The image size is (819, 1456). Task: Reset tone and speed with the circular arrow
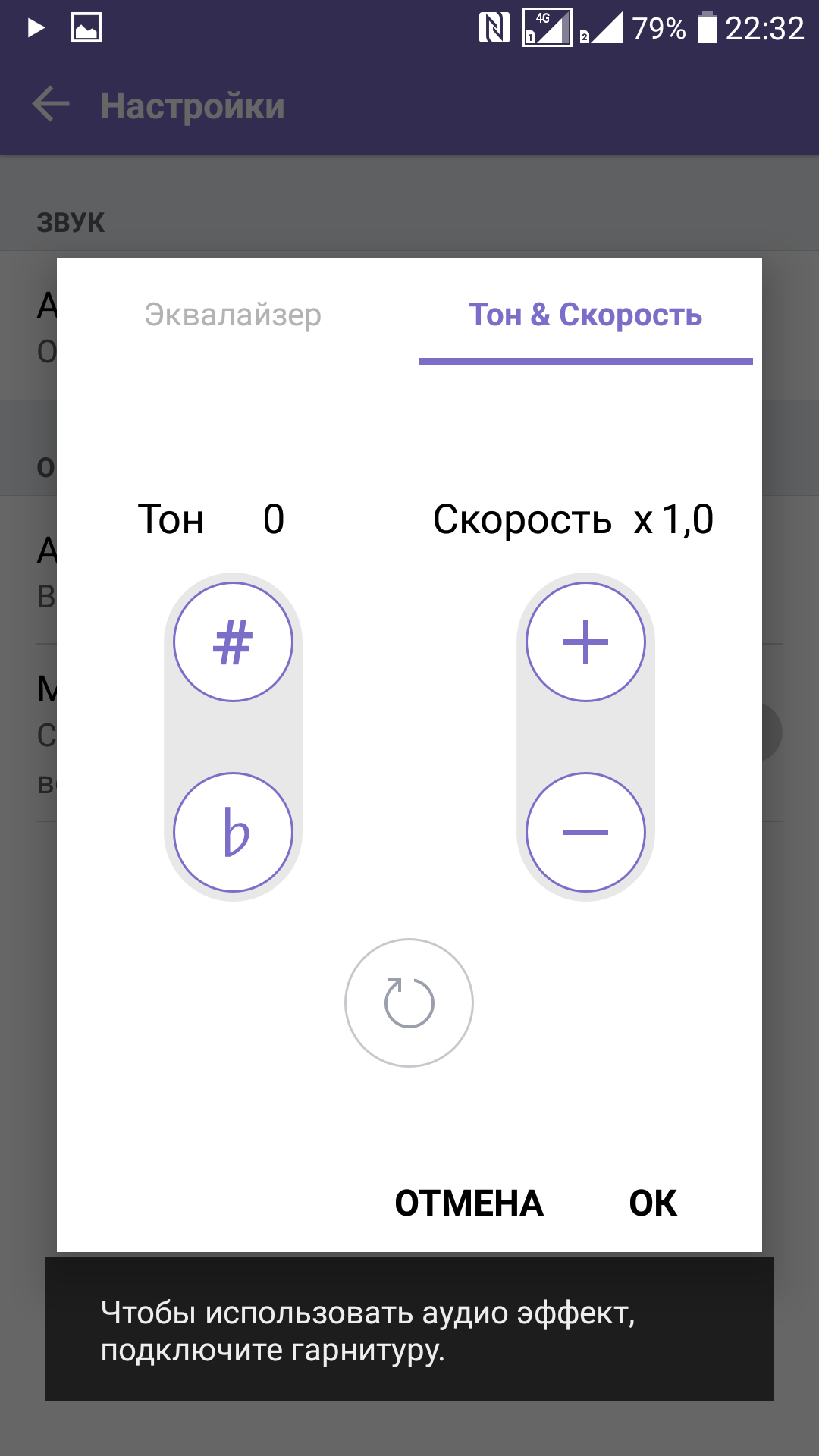click(409, 1003)
